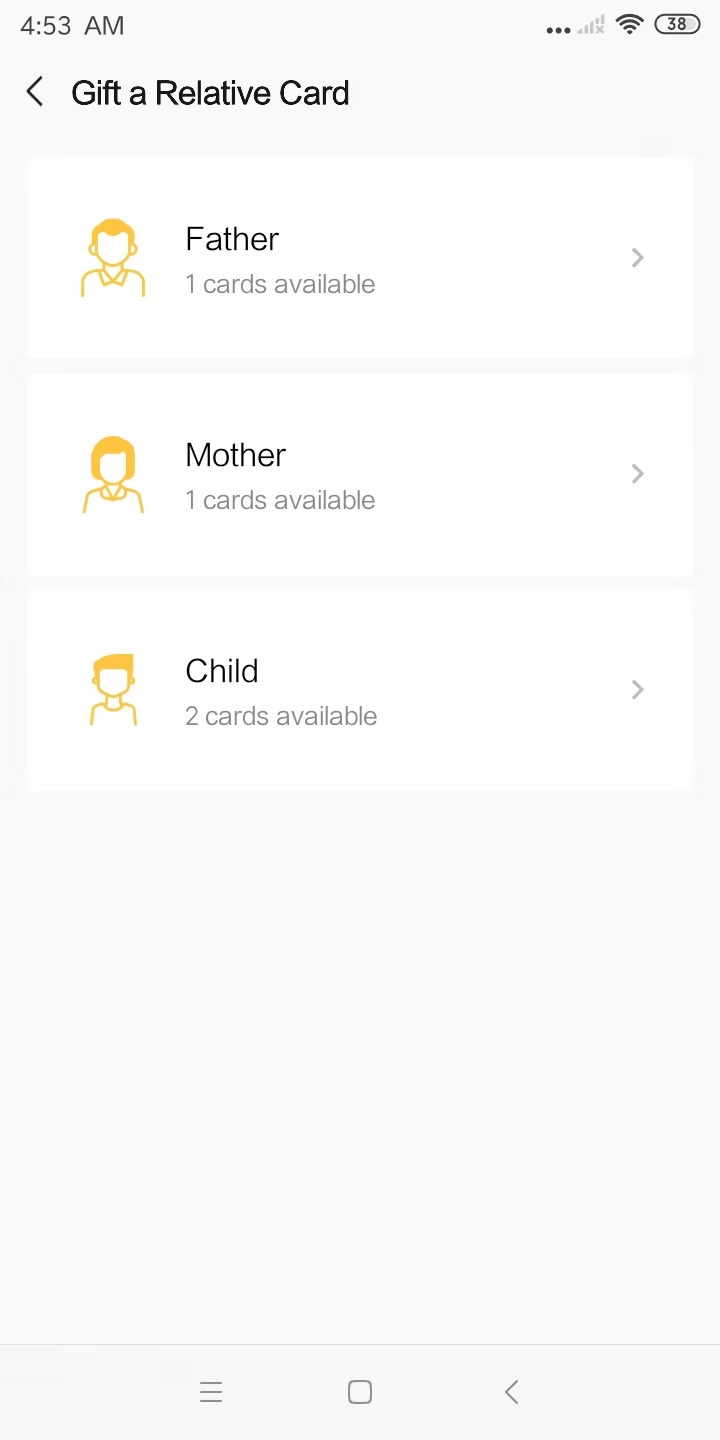Image resolution: width=720 pixels, height=1440 pixels.
Task: Select the Mother relative card
Action: [x=360, y=474]
